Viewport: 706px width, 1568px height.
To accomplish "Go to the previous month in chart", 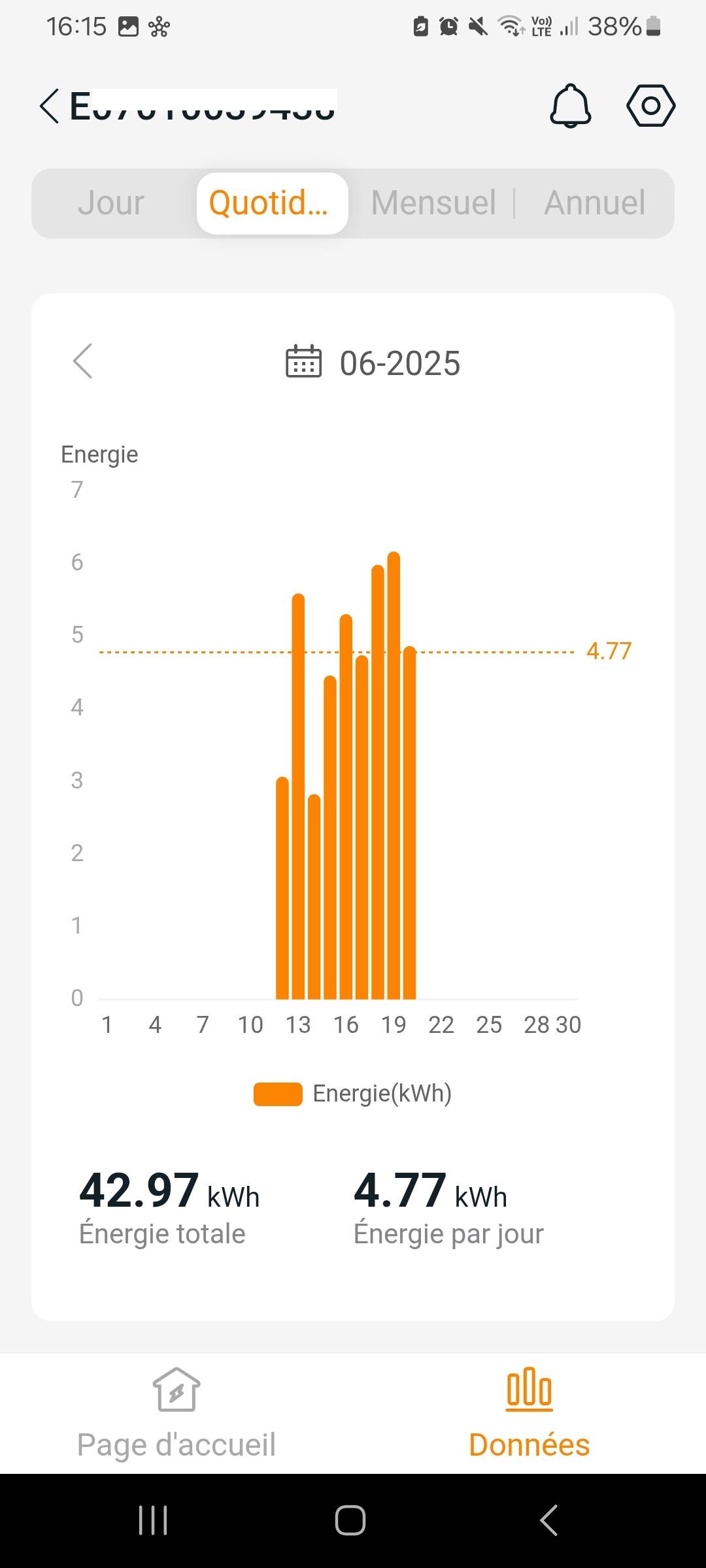I will [x=82, y=361].
